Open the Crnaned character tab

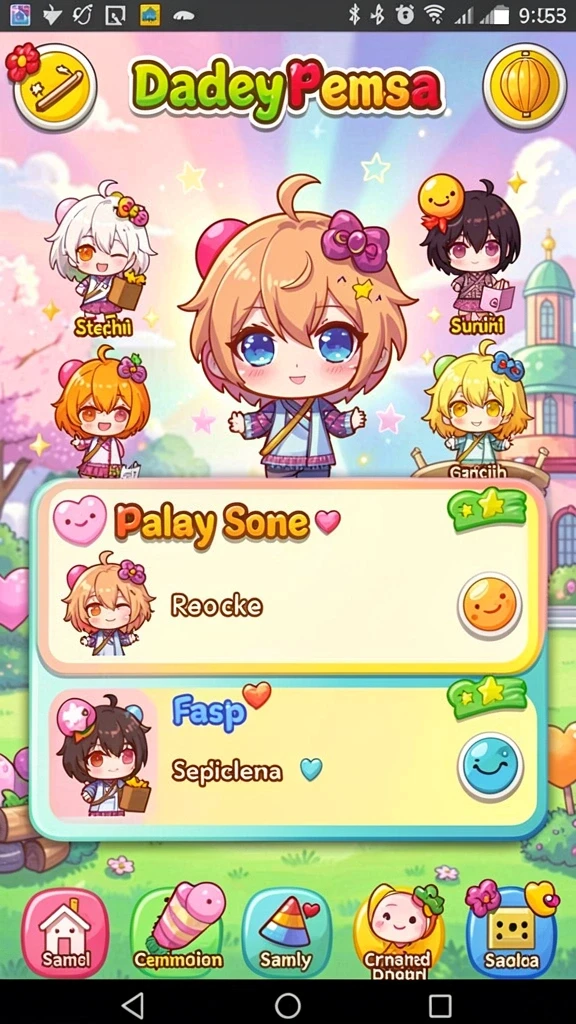(x=398, y=931)
